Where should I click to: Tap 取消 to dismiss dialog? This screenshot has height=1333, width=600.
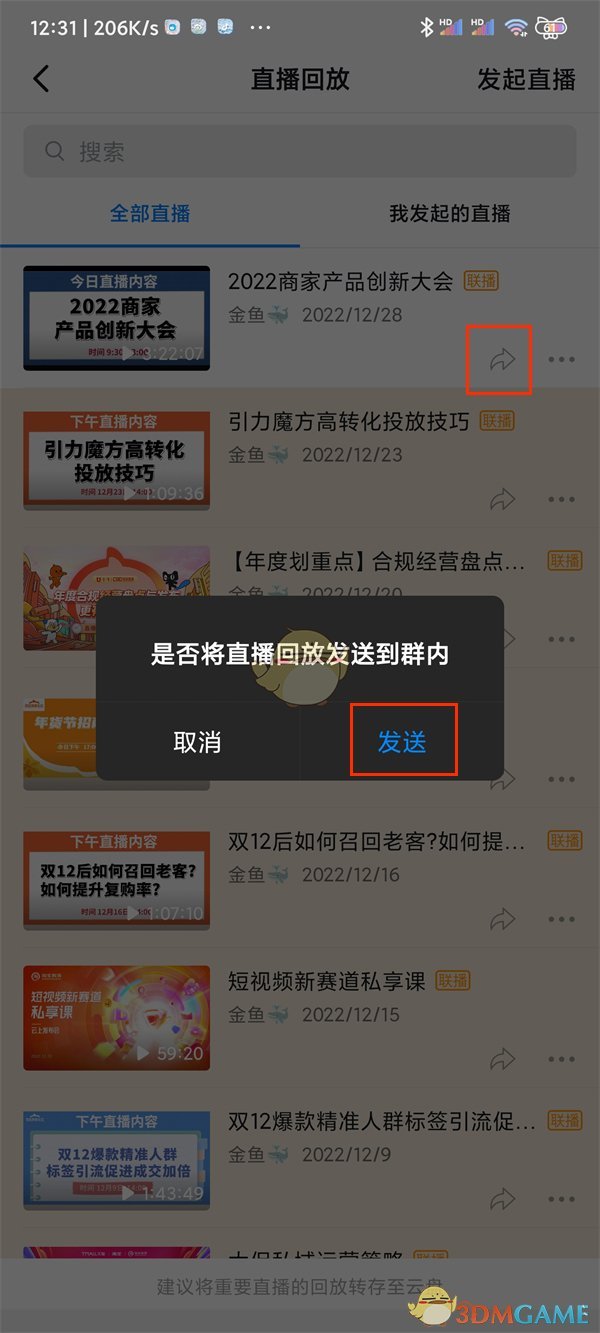point(197,741)
